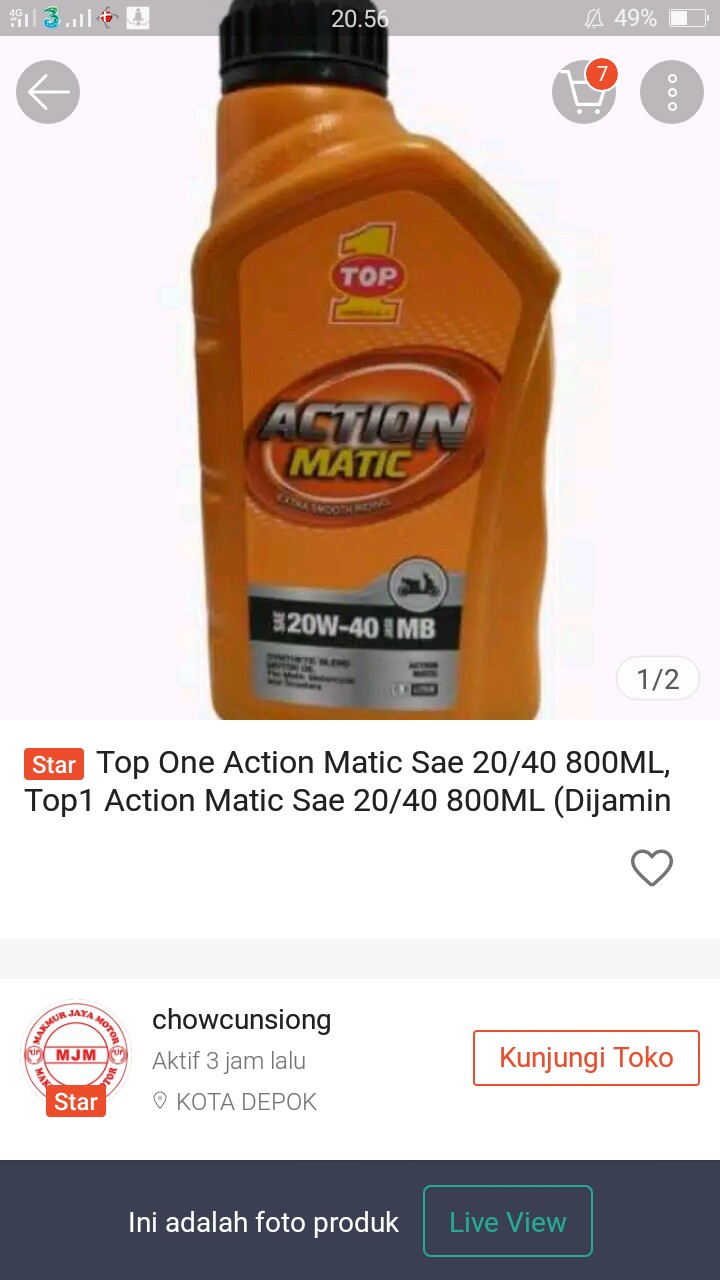The height and width of the screenshot is (1280, 720).
Task: Tap KOTA DEPOK location label
Action: pyautogui.click(x=245, y=1101)
